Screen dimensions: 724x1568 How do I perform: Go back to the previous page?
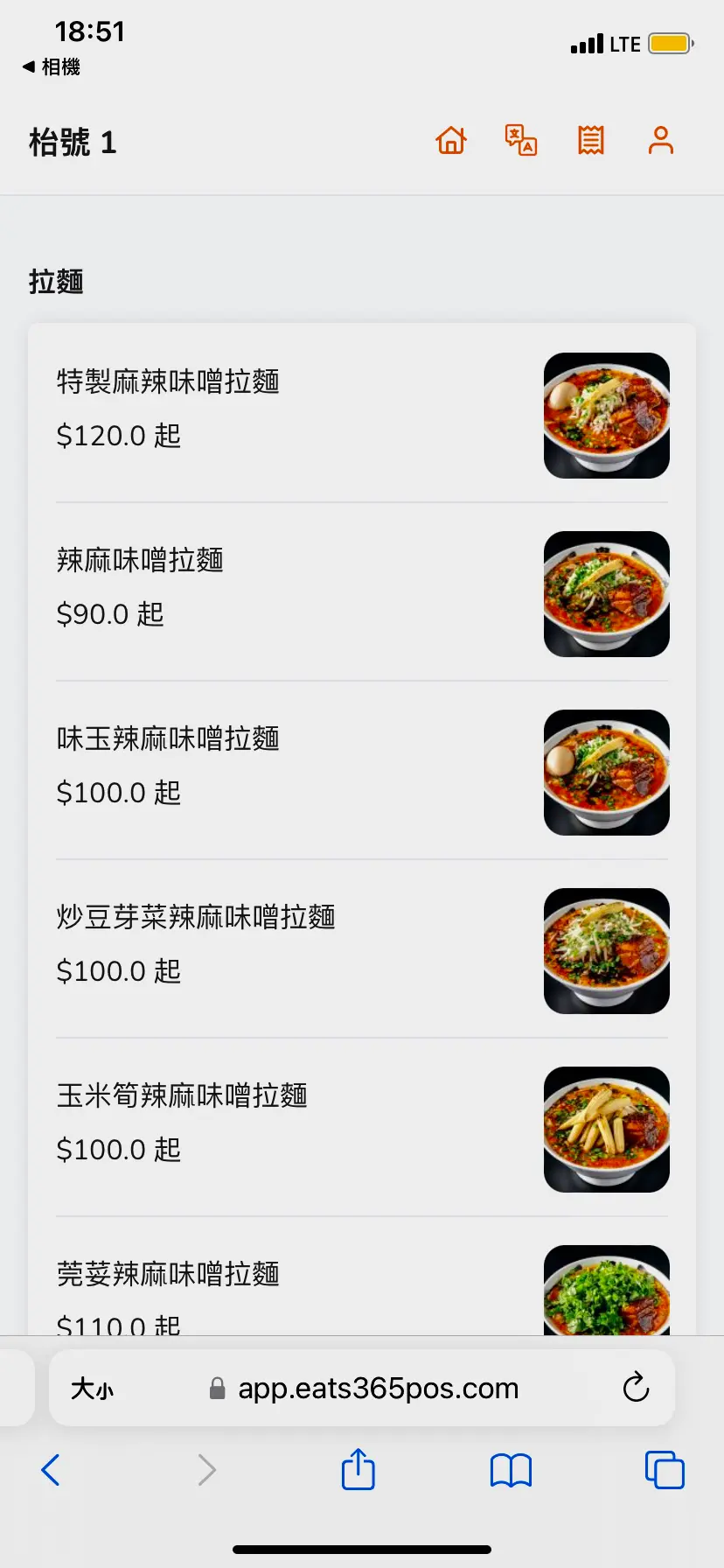pos(51,1470)
